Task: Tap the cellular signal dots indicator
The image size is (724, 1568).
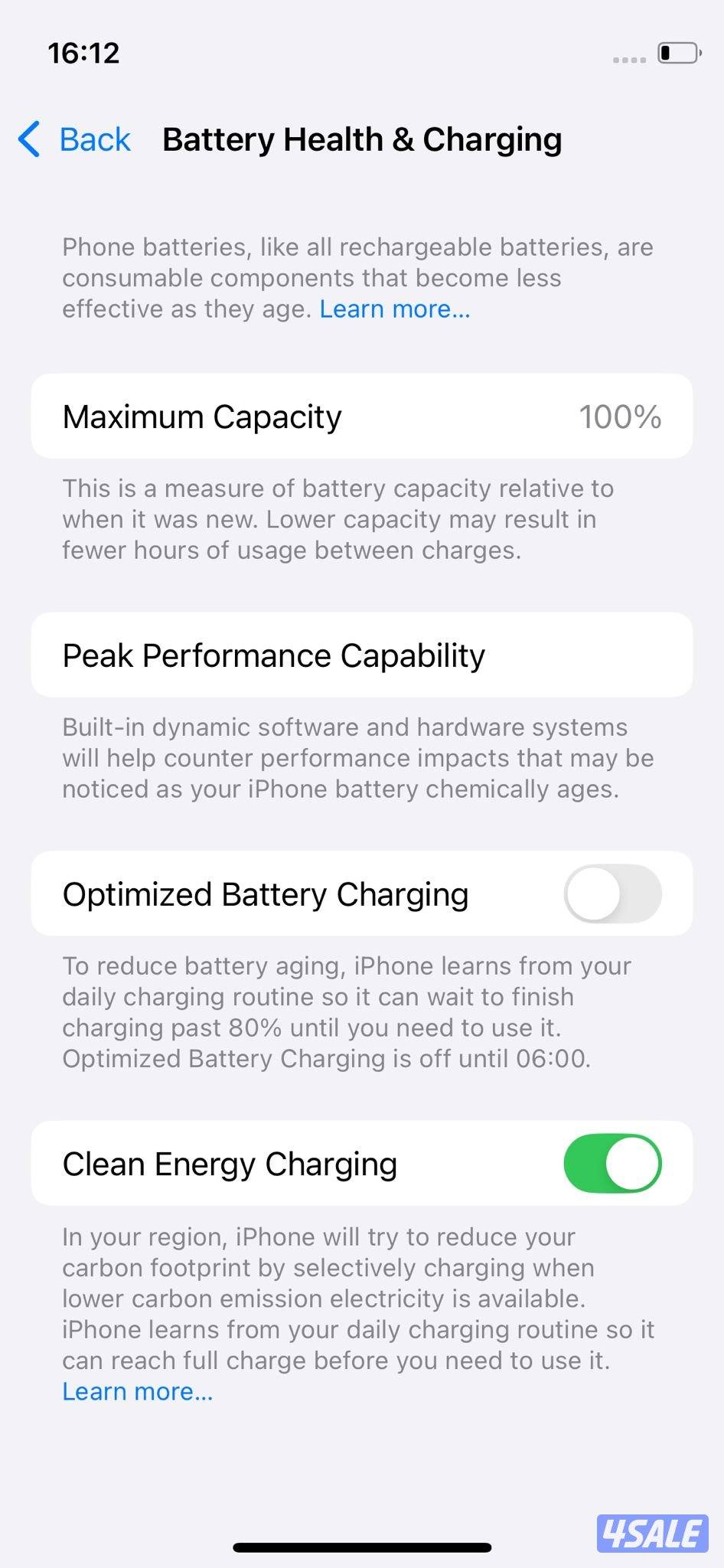Action: [x=628, y=58]
